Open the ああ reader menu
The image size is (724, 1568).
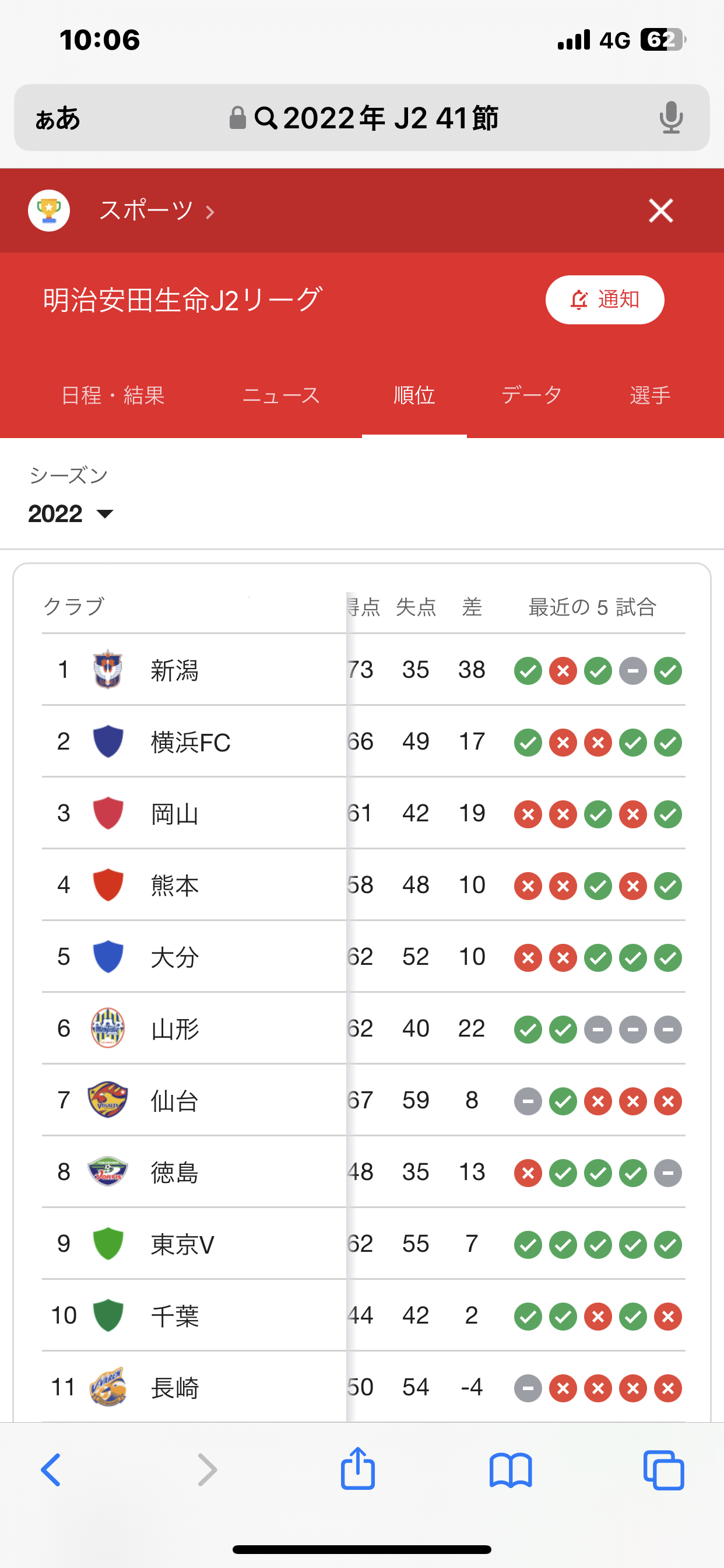point(57,118)
